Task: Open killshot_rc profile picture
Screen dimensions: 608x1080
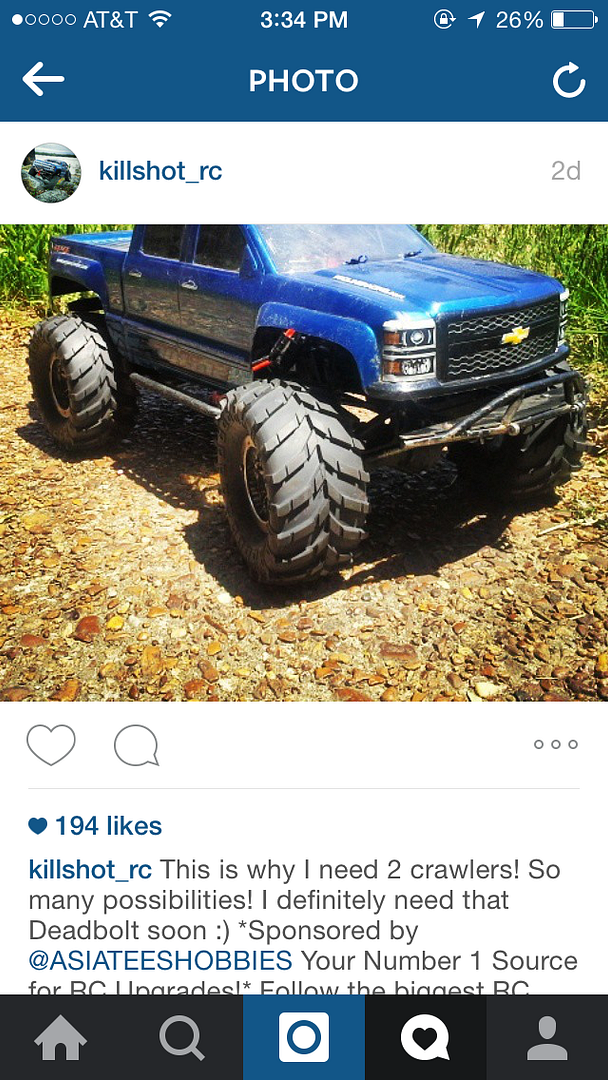Action: (x=51, y=172)
